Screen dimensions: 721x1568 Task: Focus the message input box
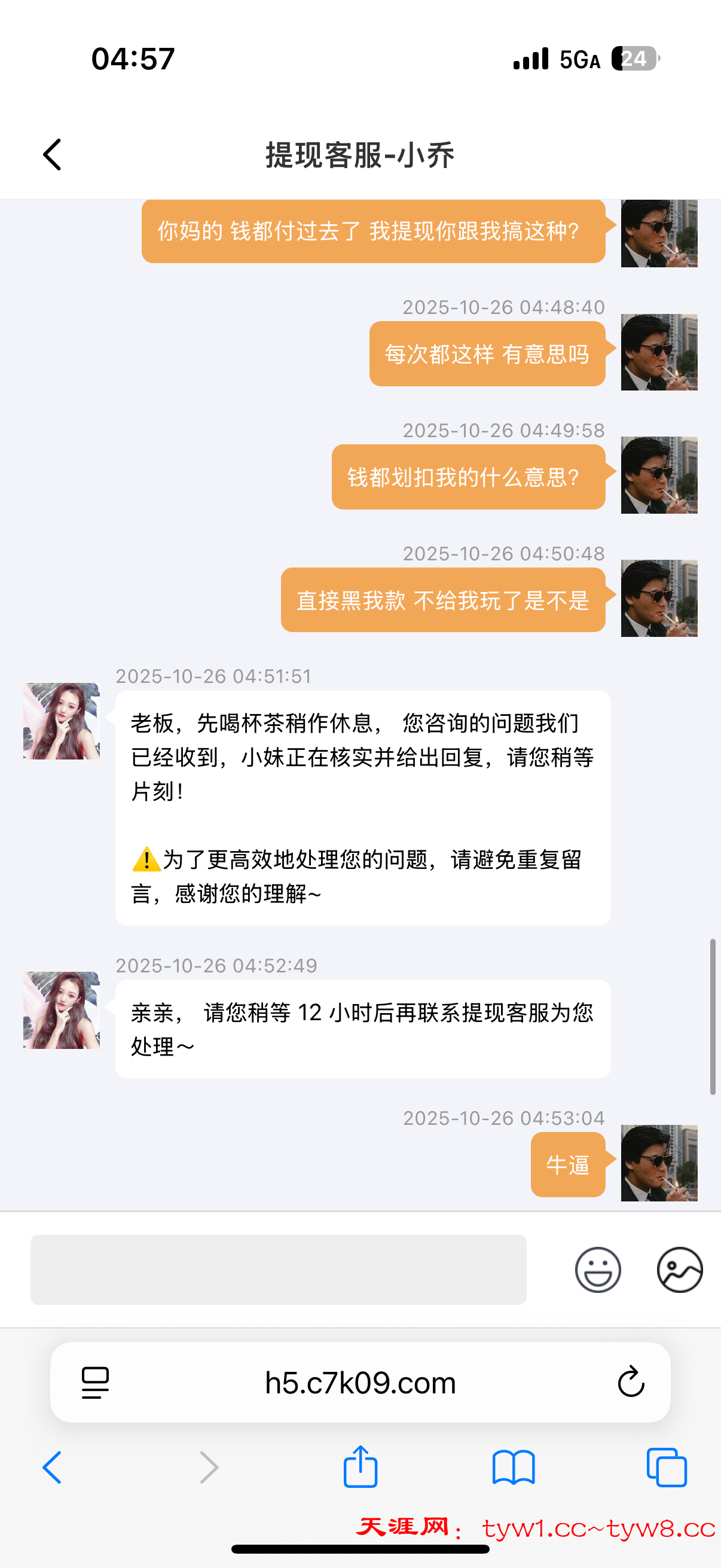pos(278,1269)
